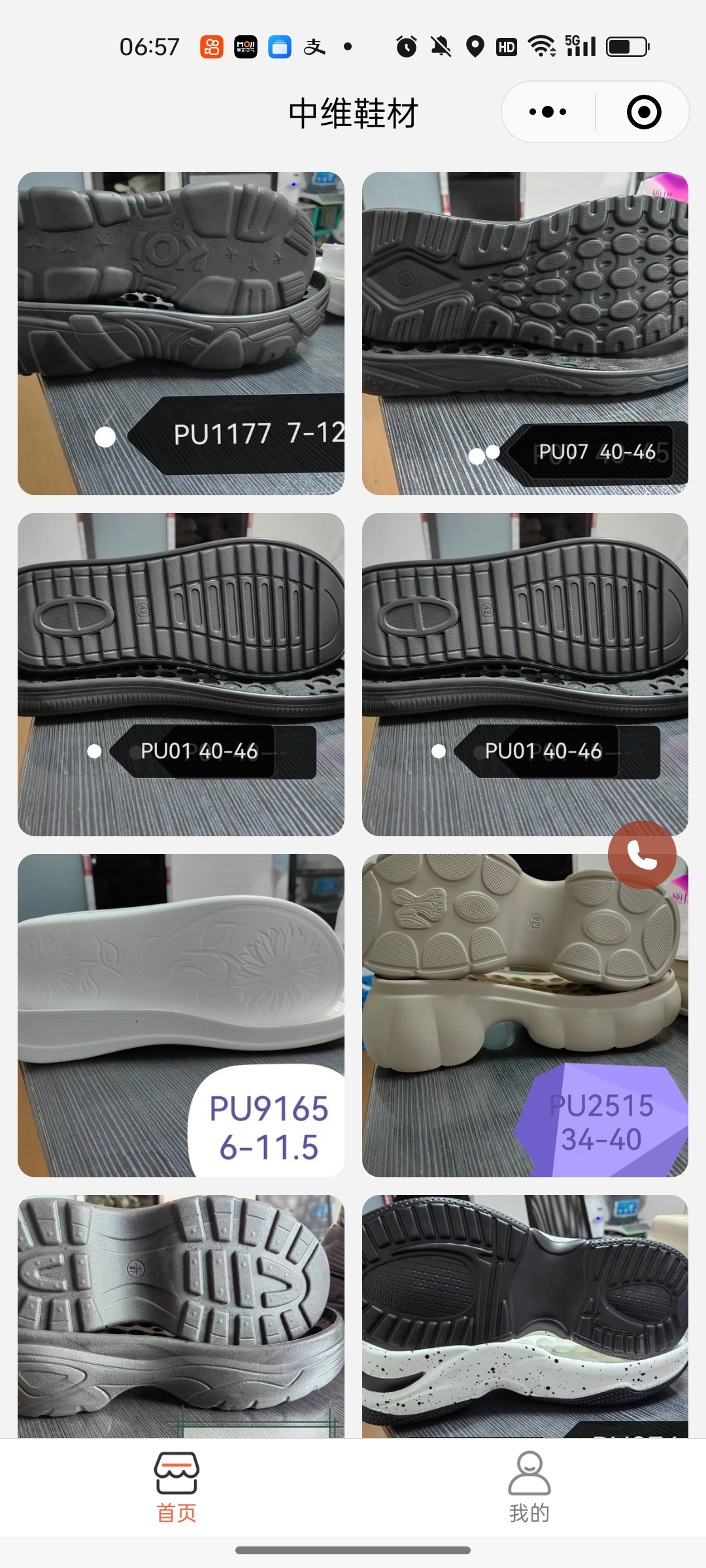
Task: Open the white PU9165 6-11.5 sole
Action: [181, 1015]
